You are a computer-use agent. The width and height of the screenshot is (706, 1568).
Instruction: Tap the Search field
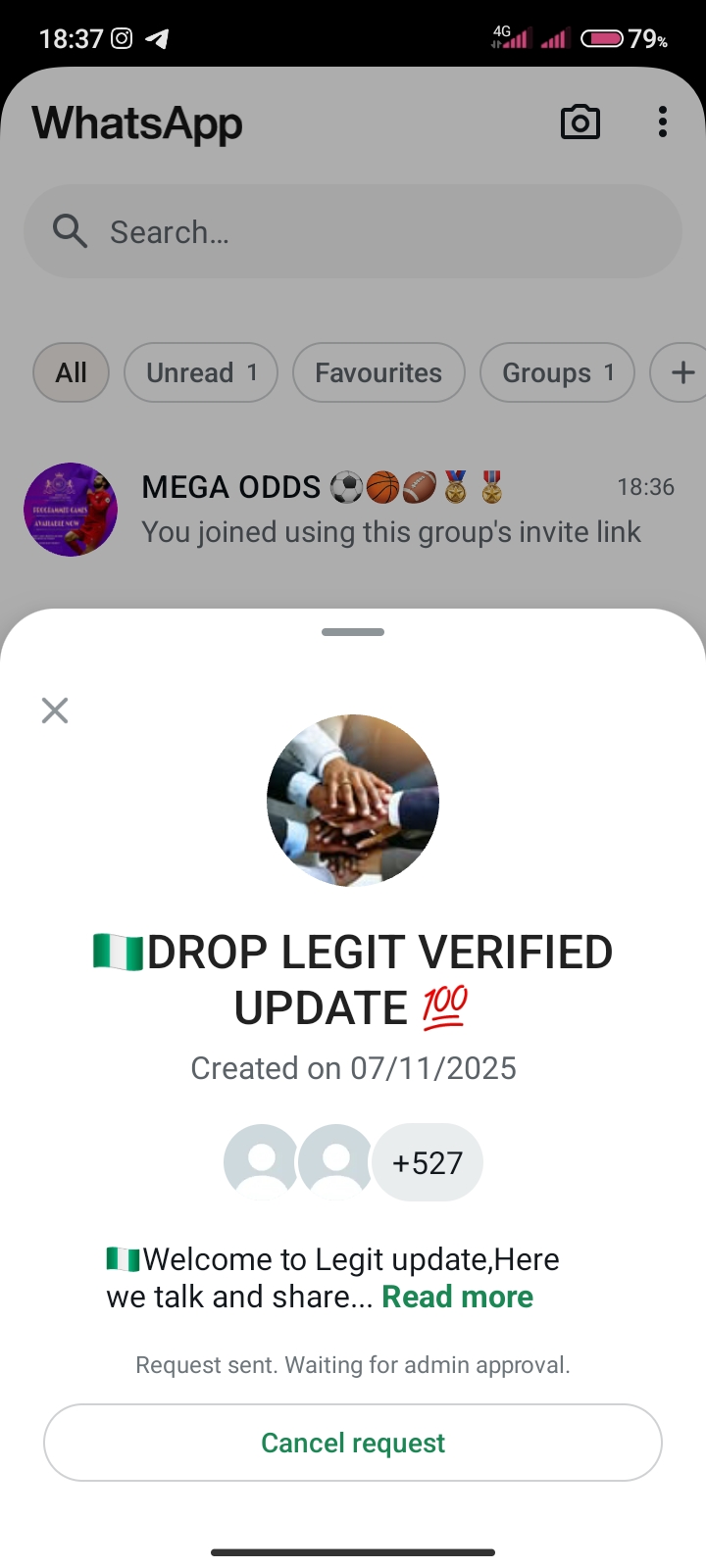click(353, 232)
